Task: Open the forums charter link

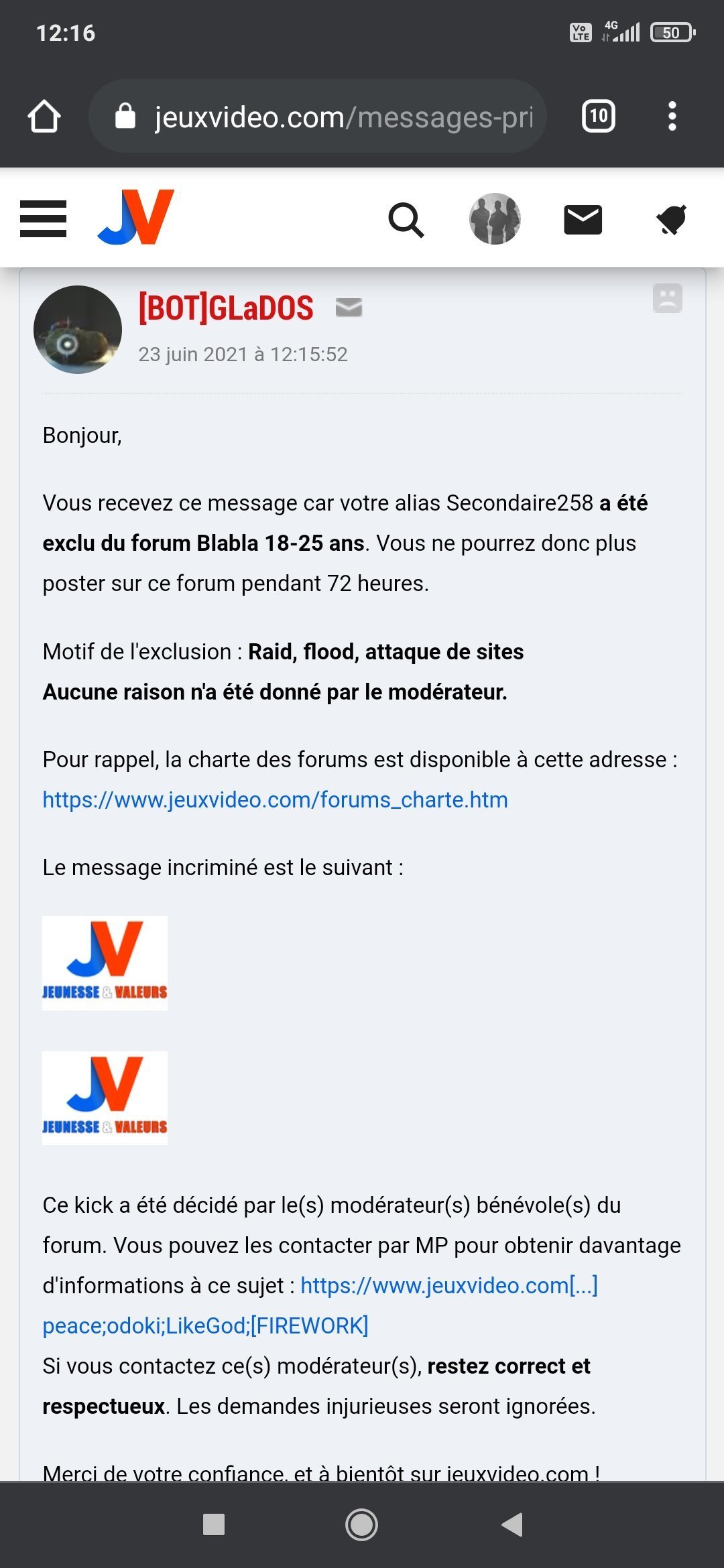Action: (275, 799)
